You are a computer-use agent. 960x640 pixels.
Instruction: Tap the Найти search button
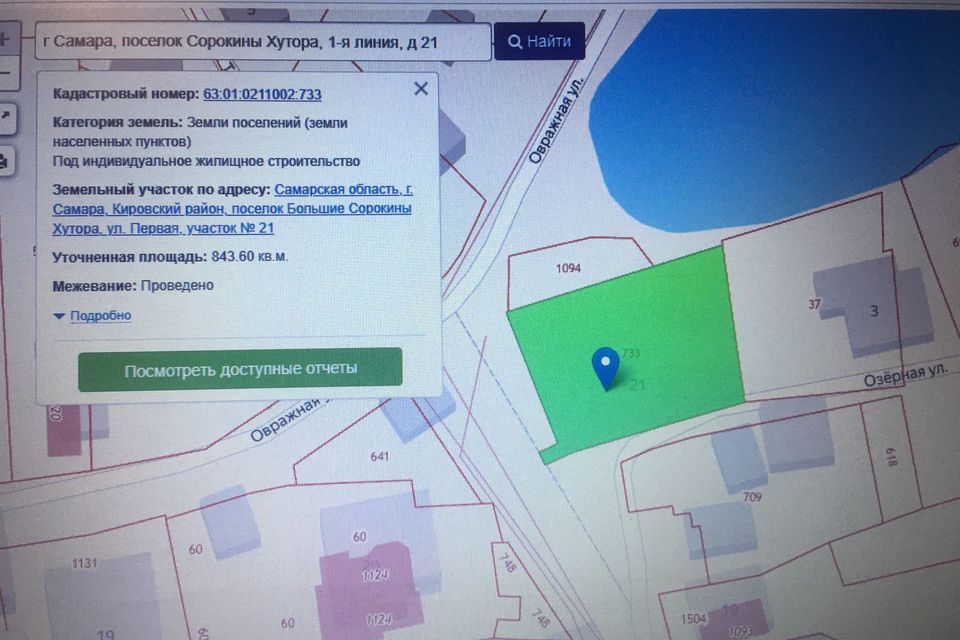pos(539,42)
